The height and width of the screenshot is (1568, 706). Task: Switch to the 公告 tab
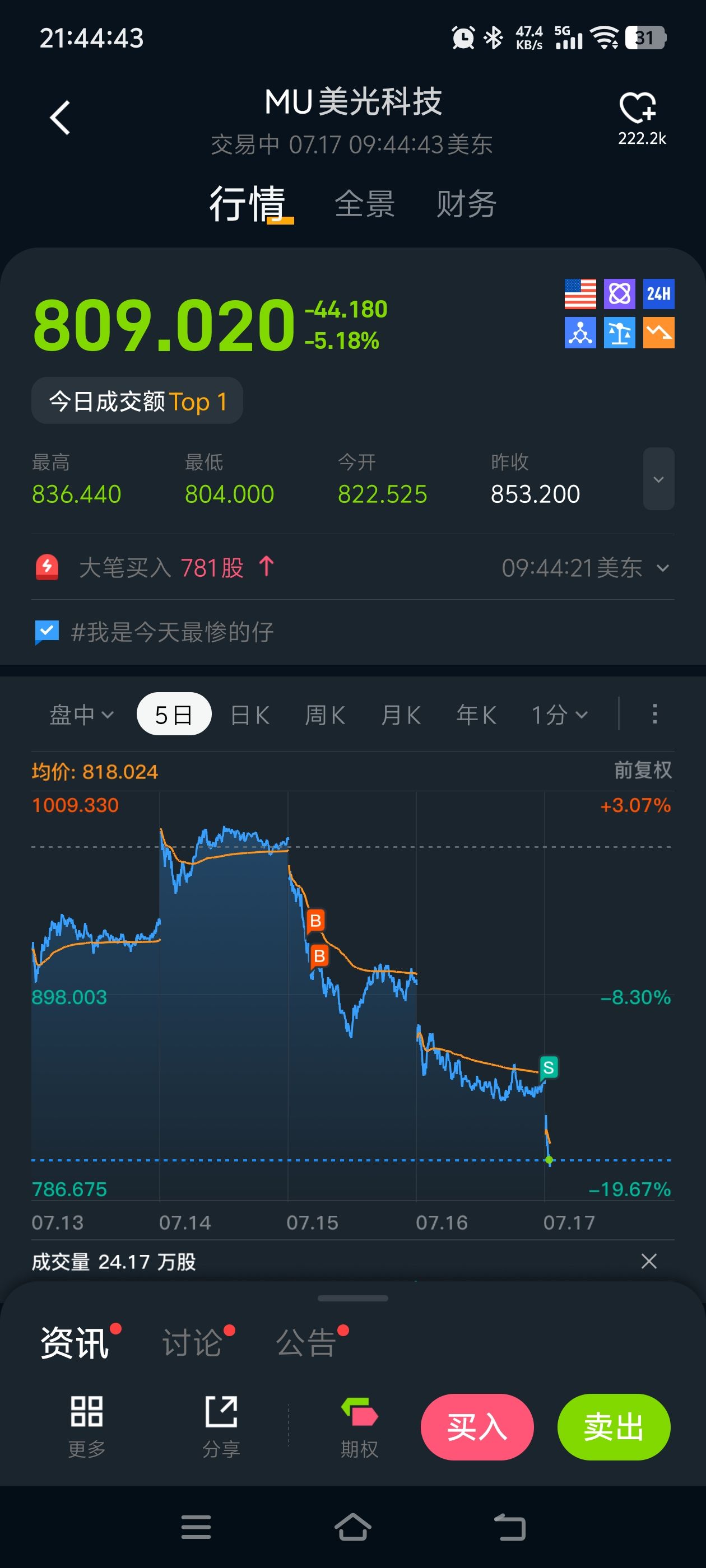point(306,1342)
